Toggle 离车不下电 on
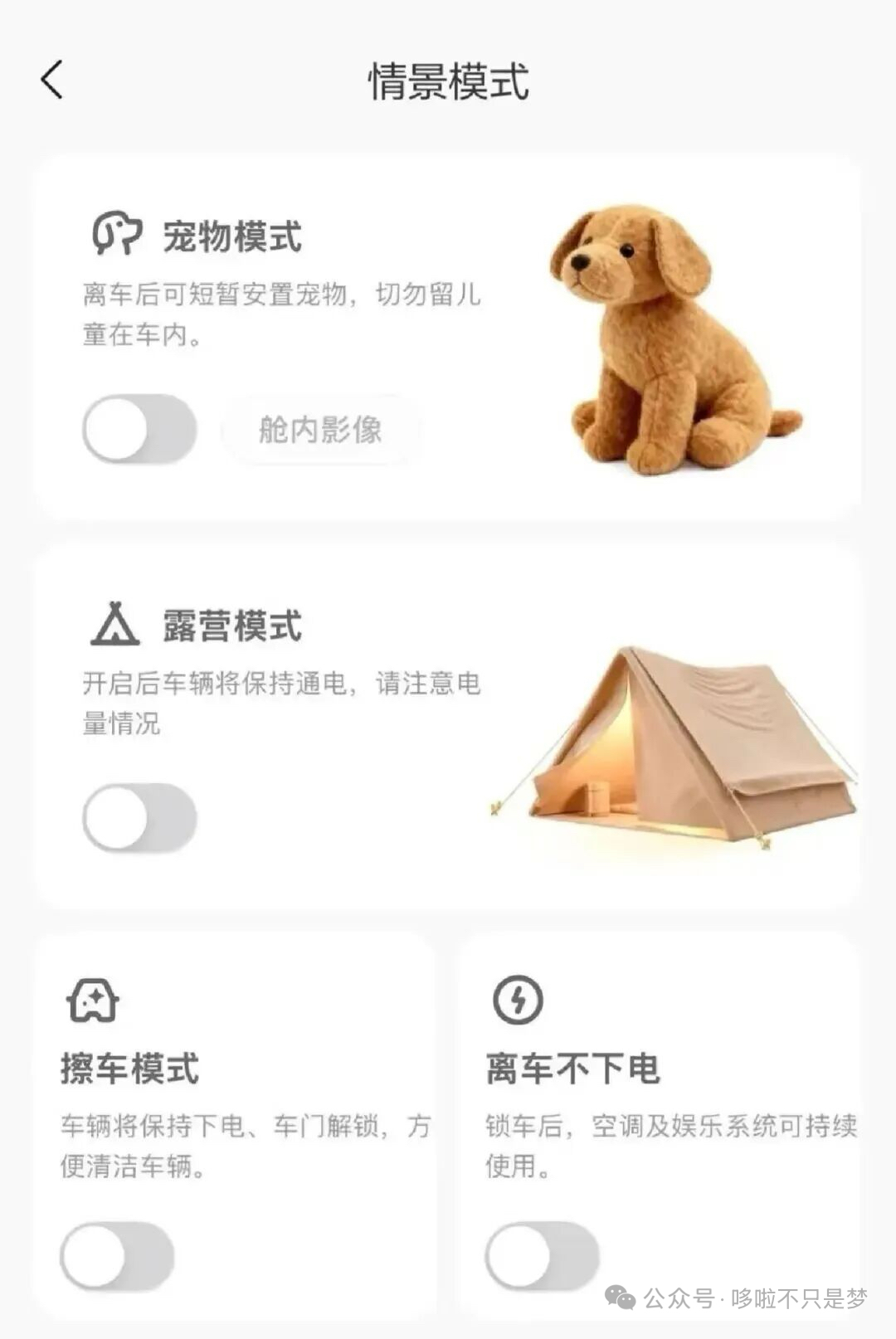The image size is (896, 1339). coord(542,1256)
